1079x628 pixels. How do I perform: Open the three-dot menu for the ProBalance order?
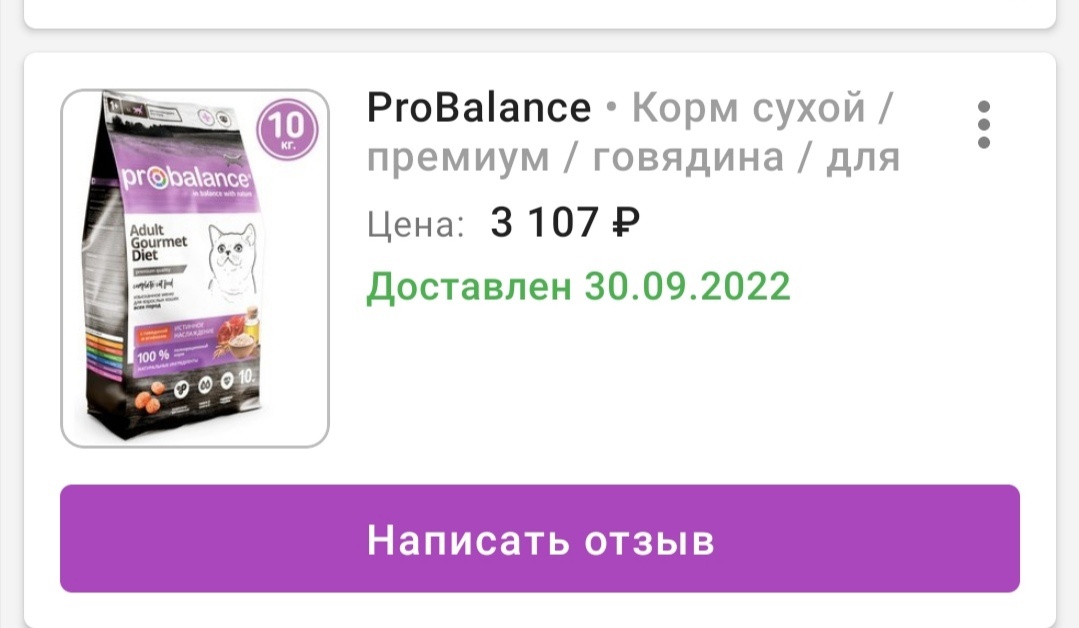click(984, 125)
